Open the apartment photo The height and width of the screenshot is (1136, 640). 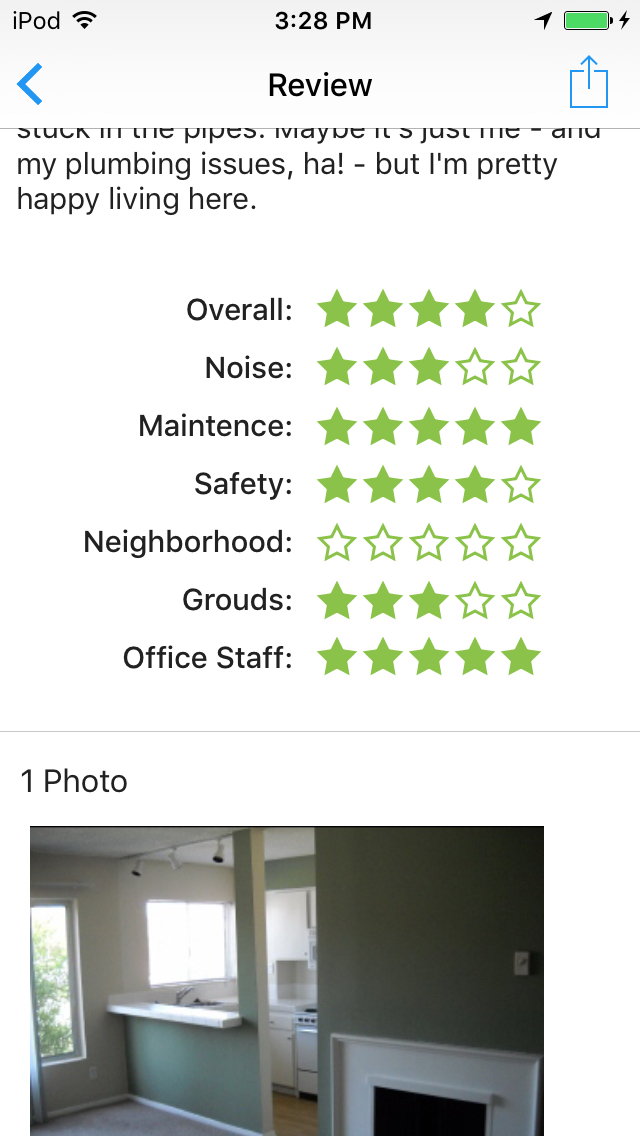tap(286, 981)
